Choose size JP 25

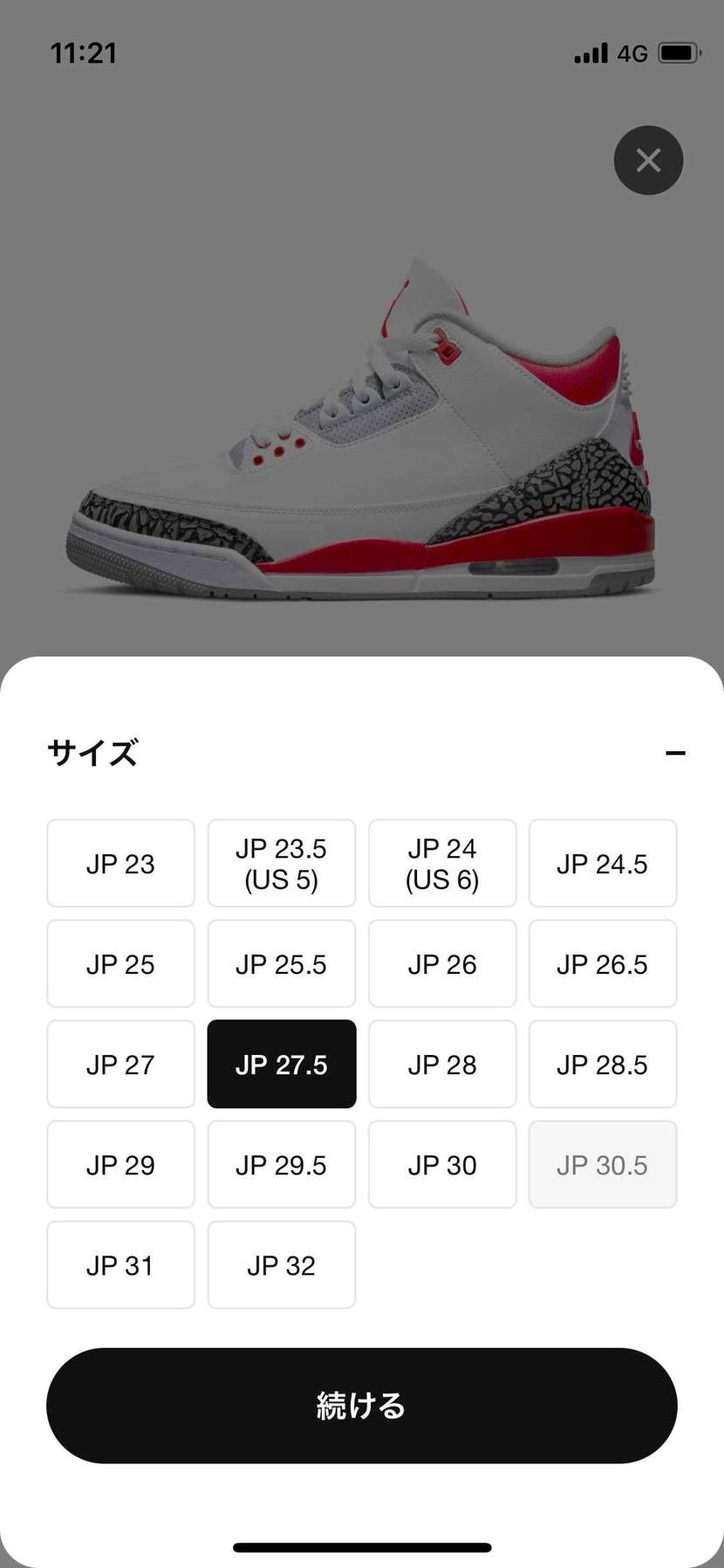(x=120, y=964)
